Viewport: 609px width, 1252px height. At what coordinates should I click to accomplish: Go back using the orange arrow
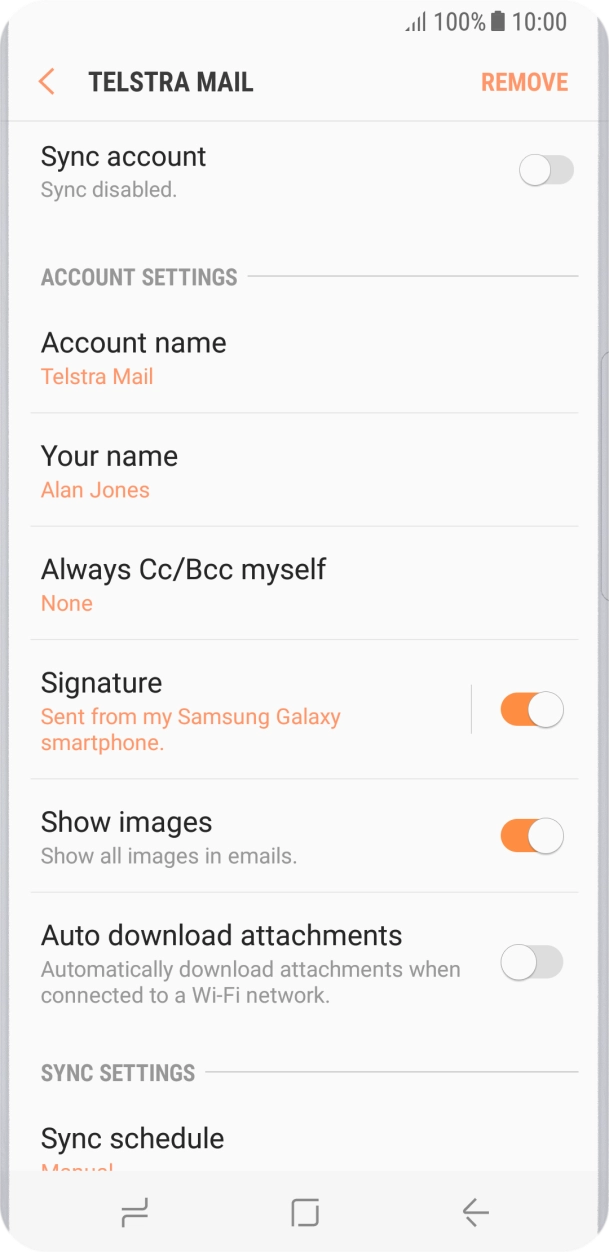[46, 82]
